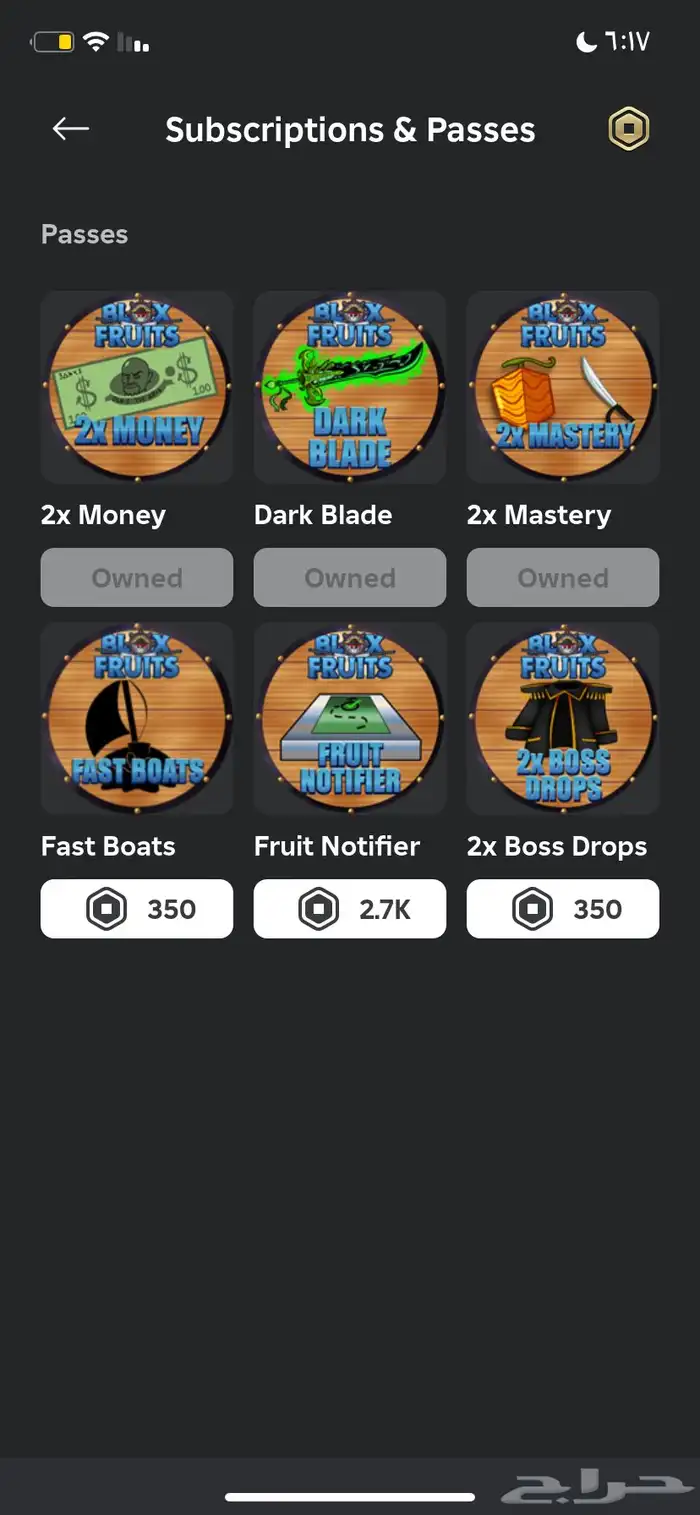This screenshot has height=1515, width=700.
Task: Tap the Owned button under Dark Blade
Action: [350, 578]
